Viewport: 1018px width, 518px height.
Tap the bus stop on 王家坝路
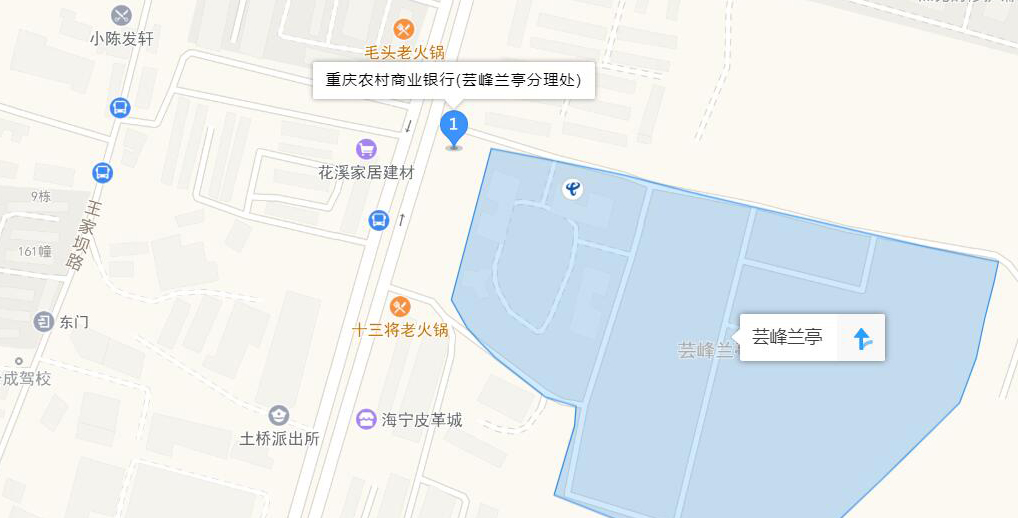tap(102, 172)
